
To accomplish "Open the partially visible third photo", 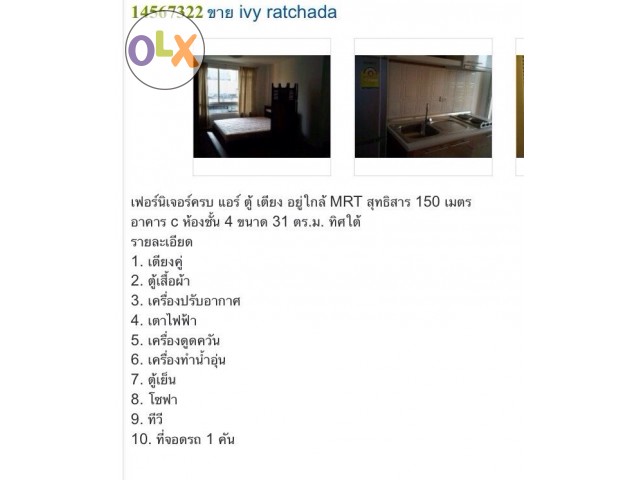I will [x=519, y=106].
